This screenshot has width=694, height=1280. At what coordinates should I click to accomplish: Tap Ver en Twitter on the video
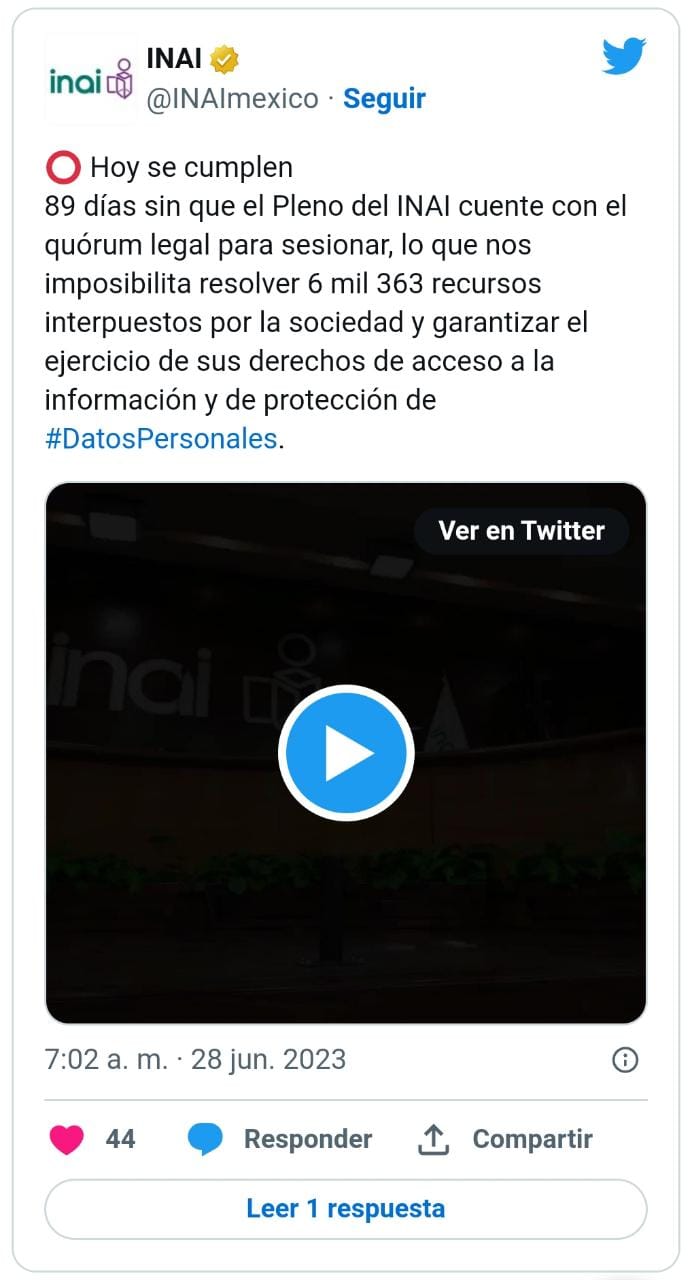(x=521, y=530)
